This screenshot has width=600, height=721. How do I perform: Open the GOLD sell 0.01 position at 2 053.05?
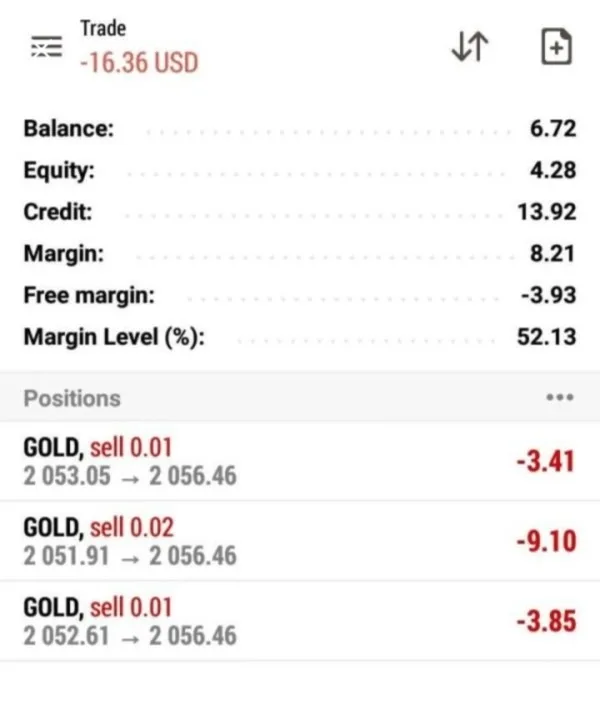(x=300, y=461)
